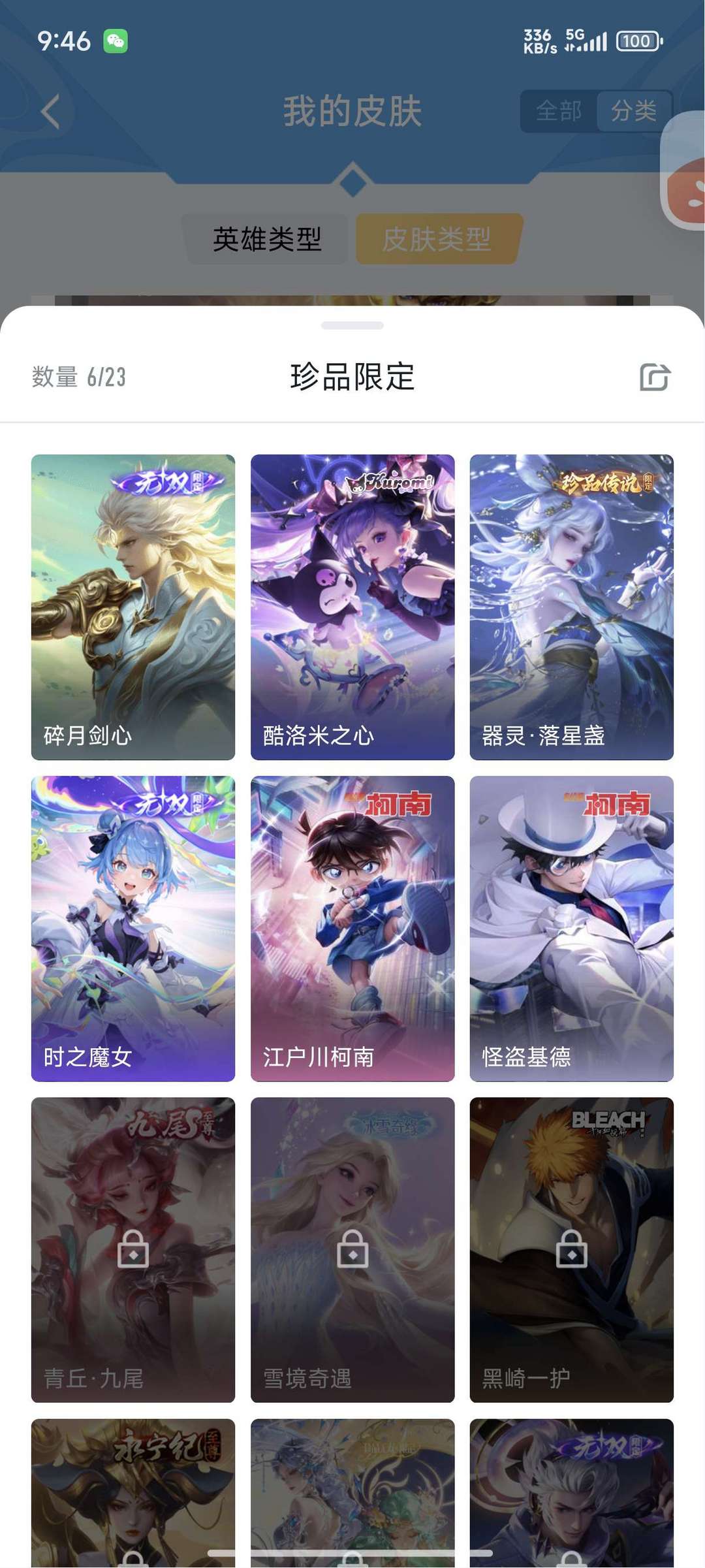
Task: View the 怪盗基德 skin card
Action: (x=571, y=928)
